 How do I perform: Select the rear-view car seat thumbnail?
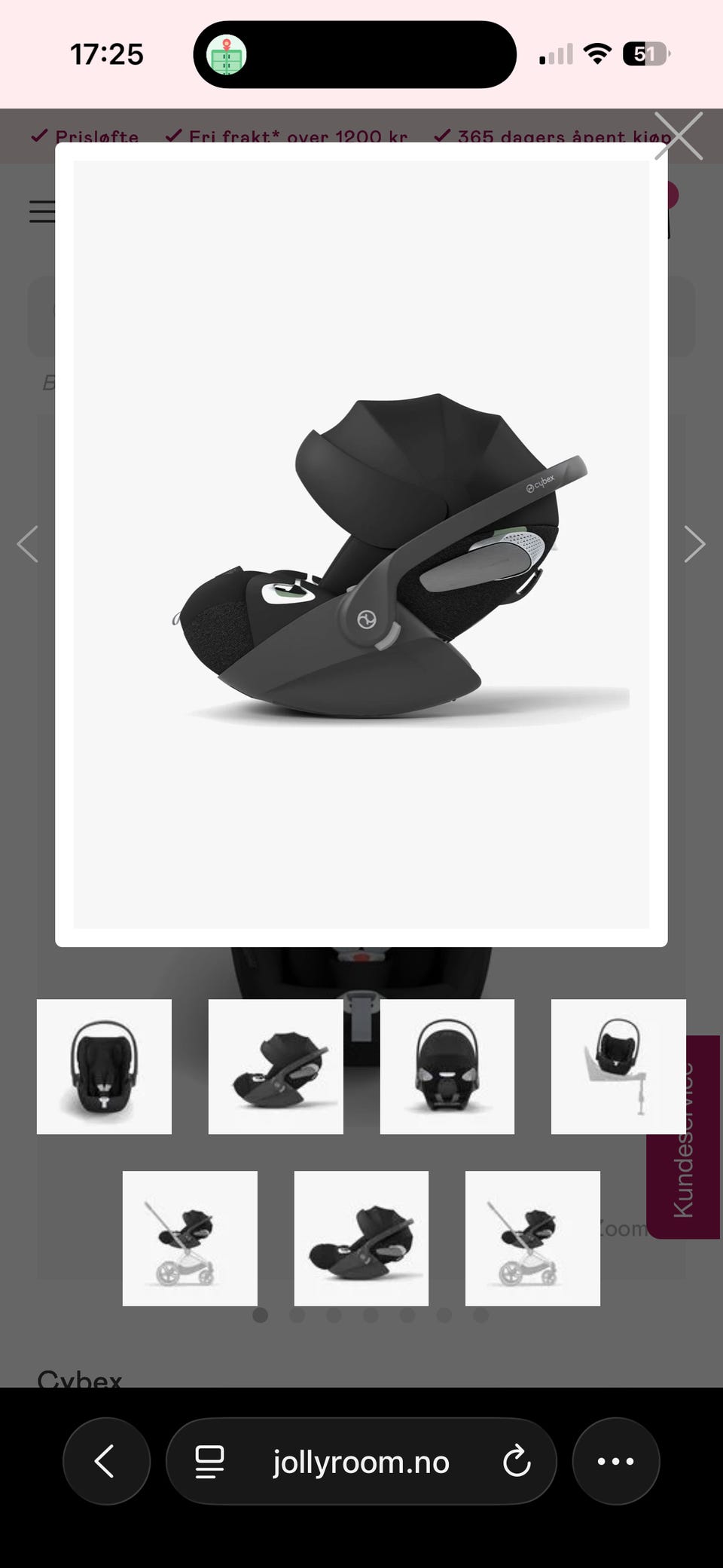coord(447,1066)
